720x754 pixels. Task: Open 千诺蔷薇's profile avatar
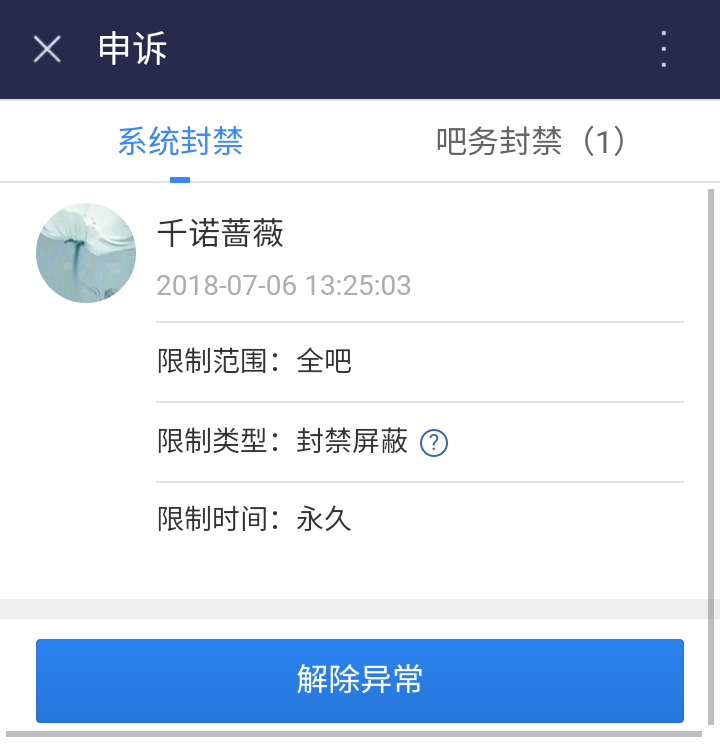[x=86, y=253]
